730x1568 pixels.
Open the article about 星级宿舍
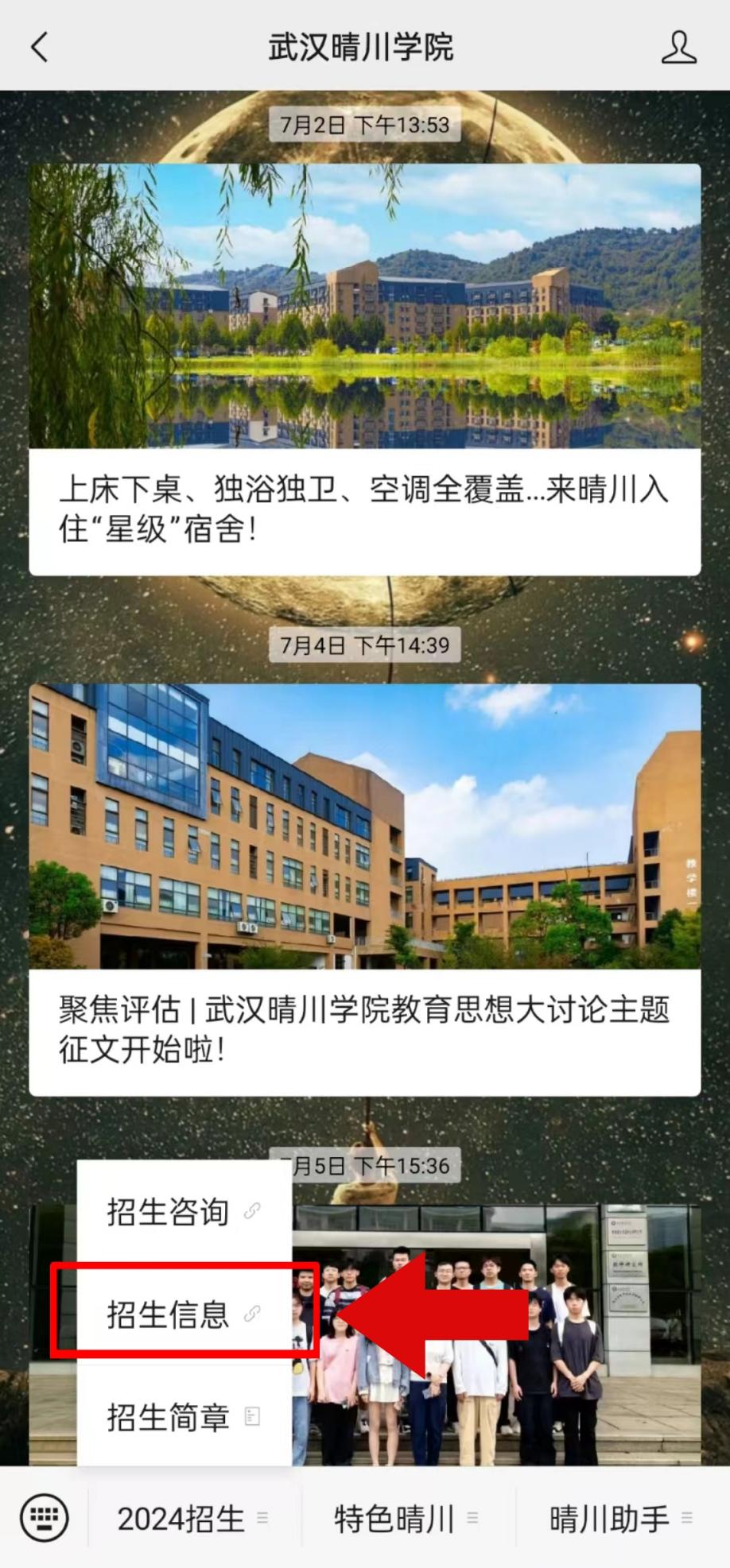coord(364,369)
